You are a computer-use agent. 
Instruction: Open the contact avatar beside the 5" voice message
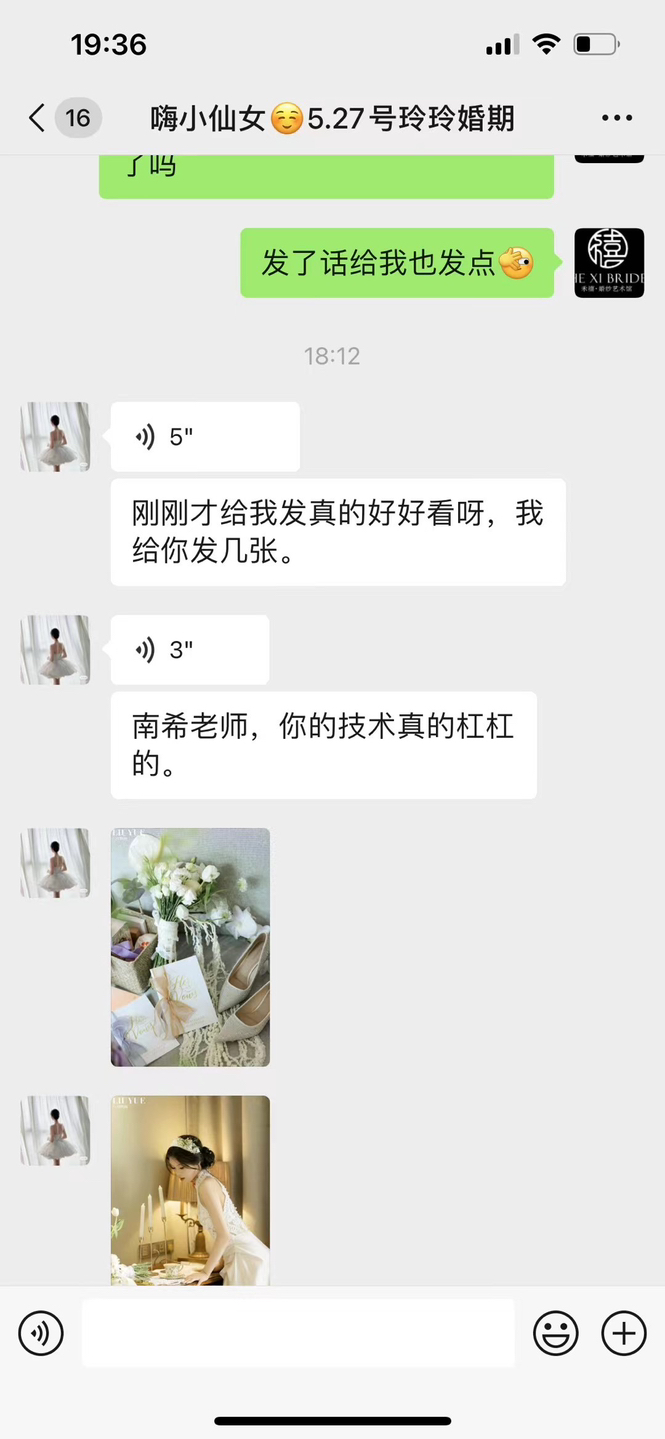click(x=55, y=437)
